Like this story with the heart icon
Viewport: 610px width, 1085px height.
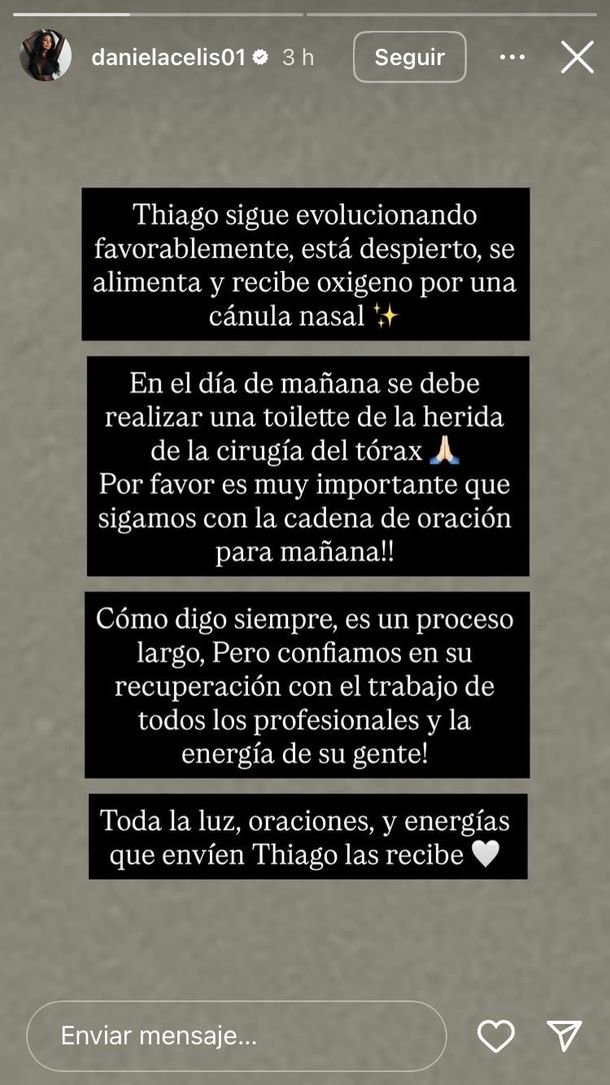(496, 1035)
